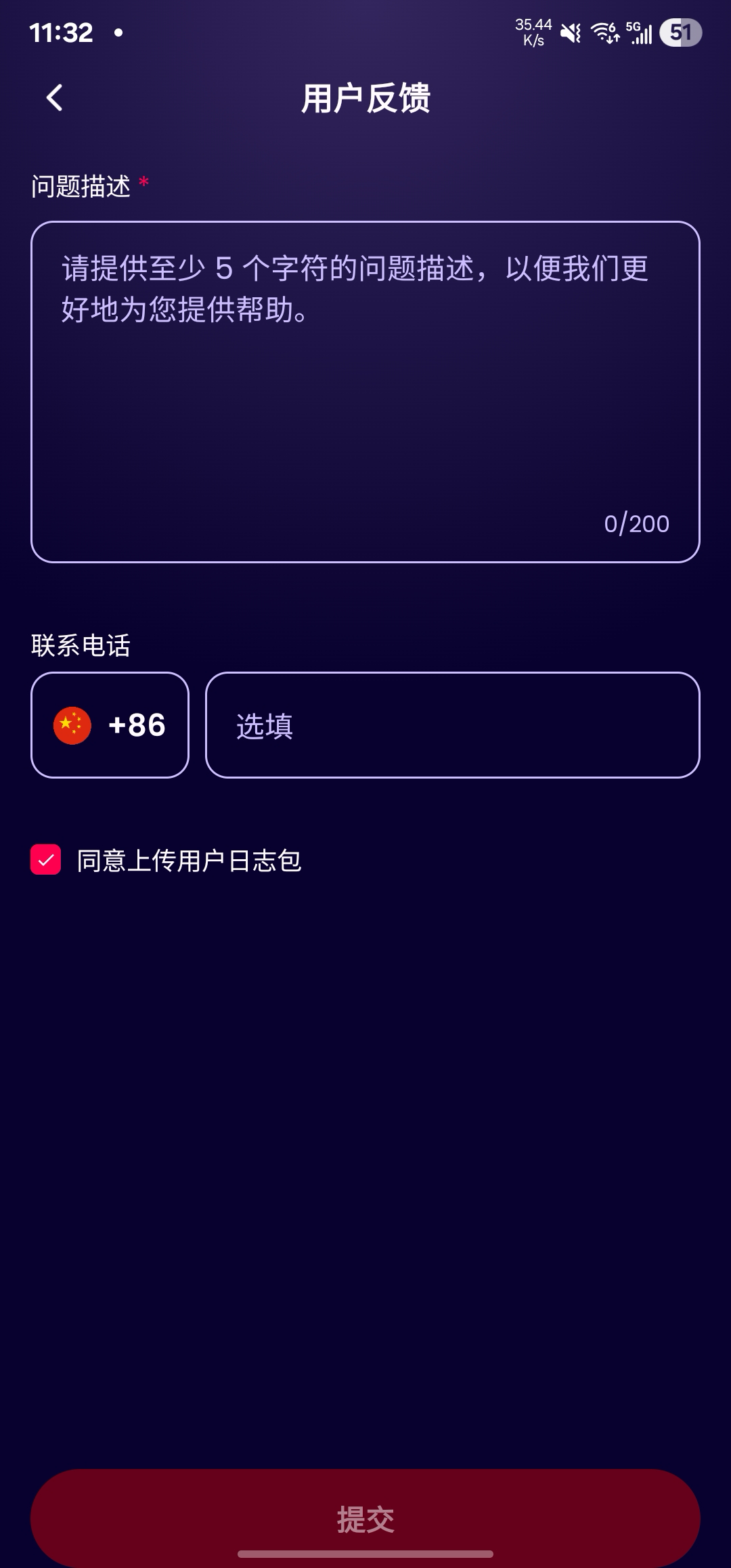Open the +86 country code picker

[x=110, y=725]
